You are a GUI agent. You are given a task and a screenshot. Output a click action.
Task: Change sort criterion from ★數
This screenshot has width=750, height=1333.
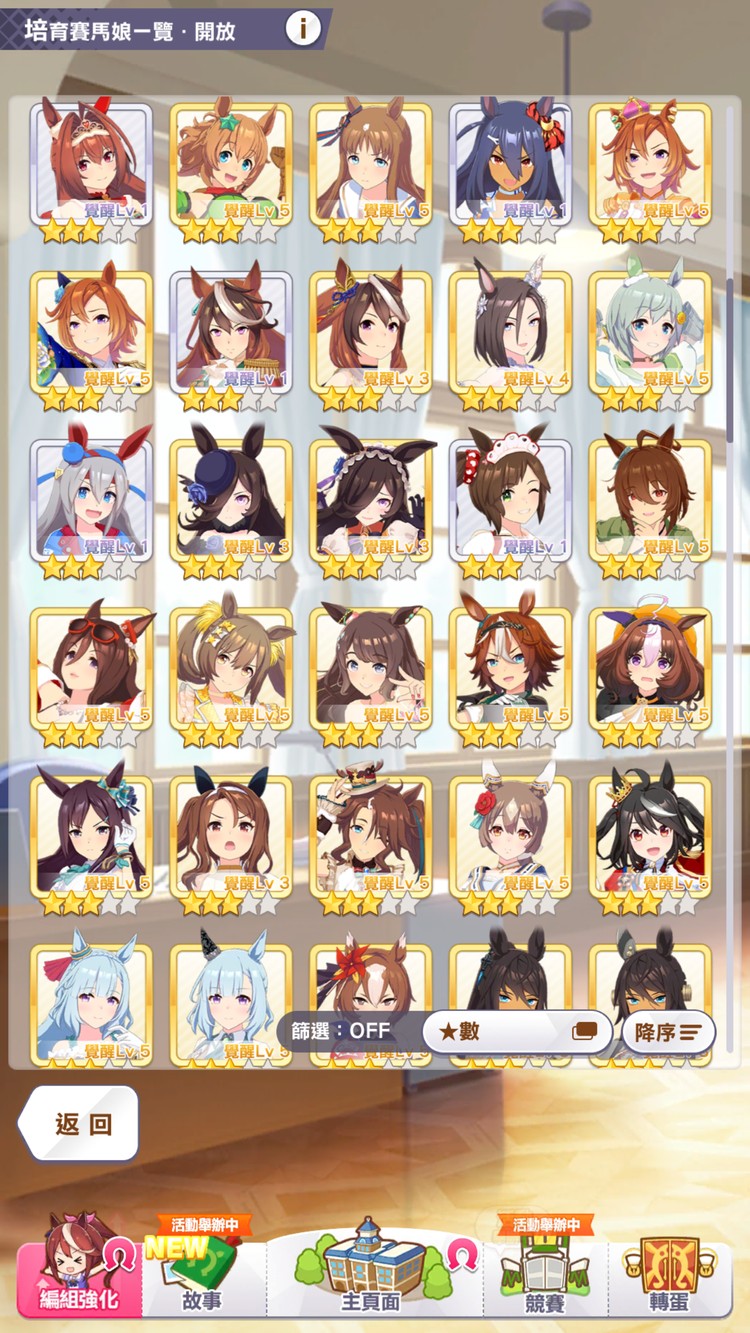[x=517, y=1031]
